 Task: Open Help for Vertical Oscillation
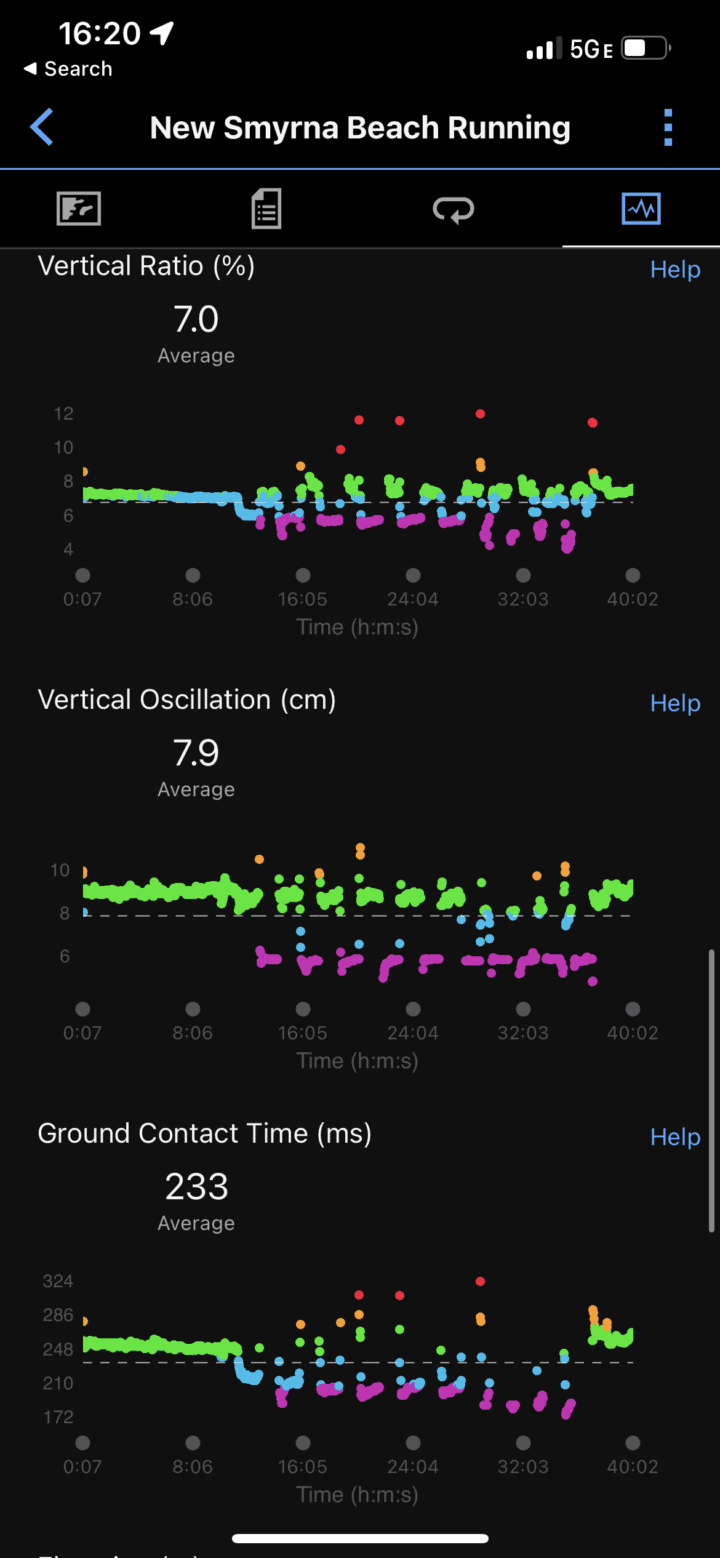675,703
